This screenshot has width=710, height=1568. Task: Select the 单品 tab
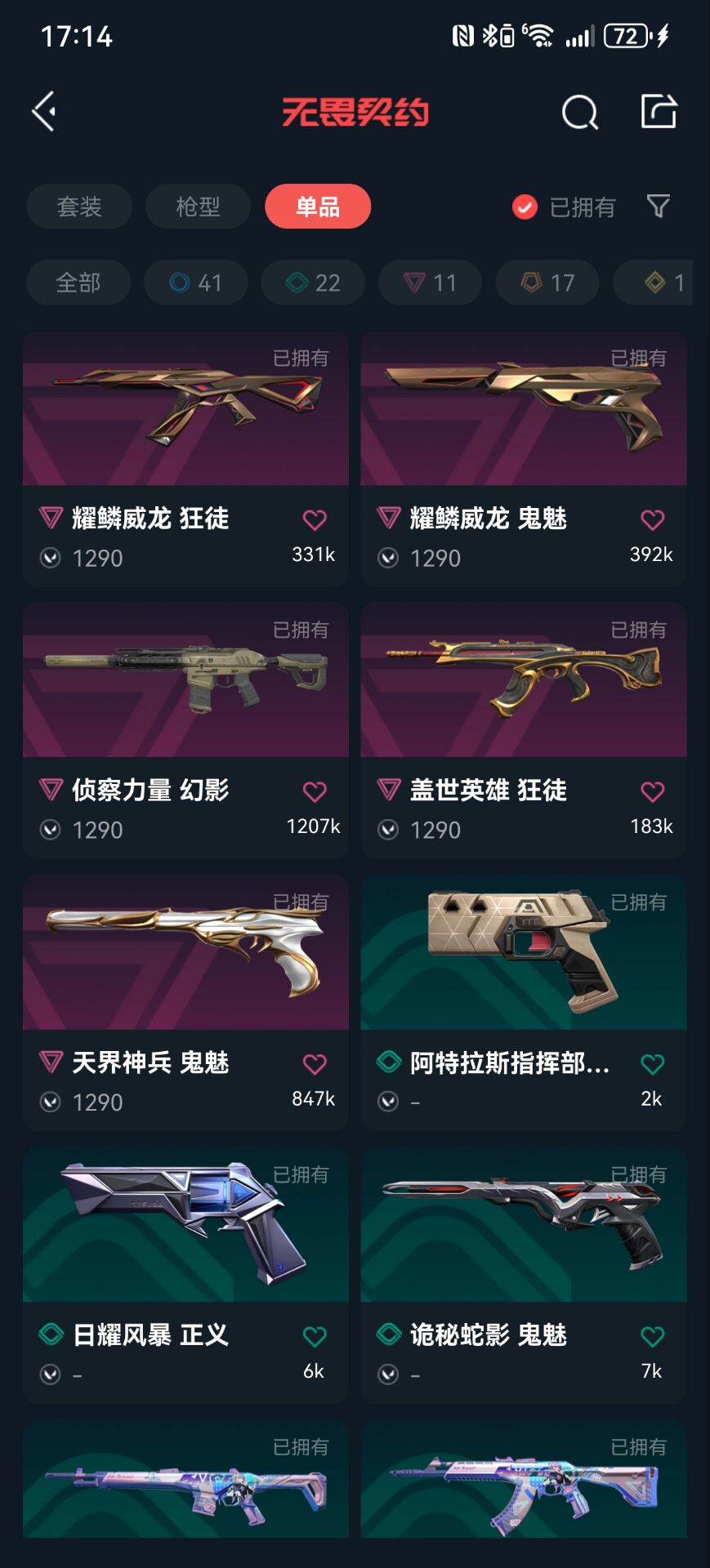pyautogui.click(x=318, y=207)
